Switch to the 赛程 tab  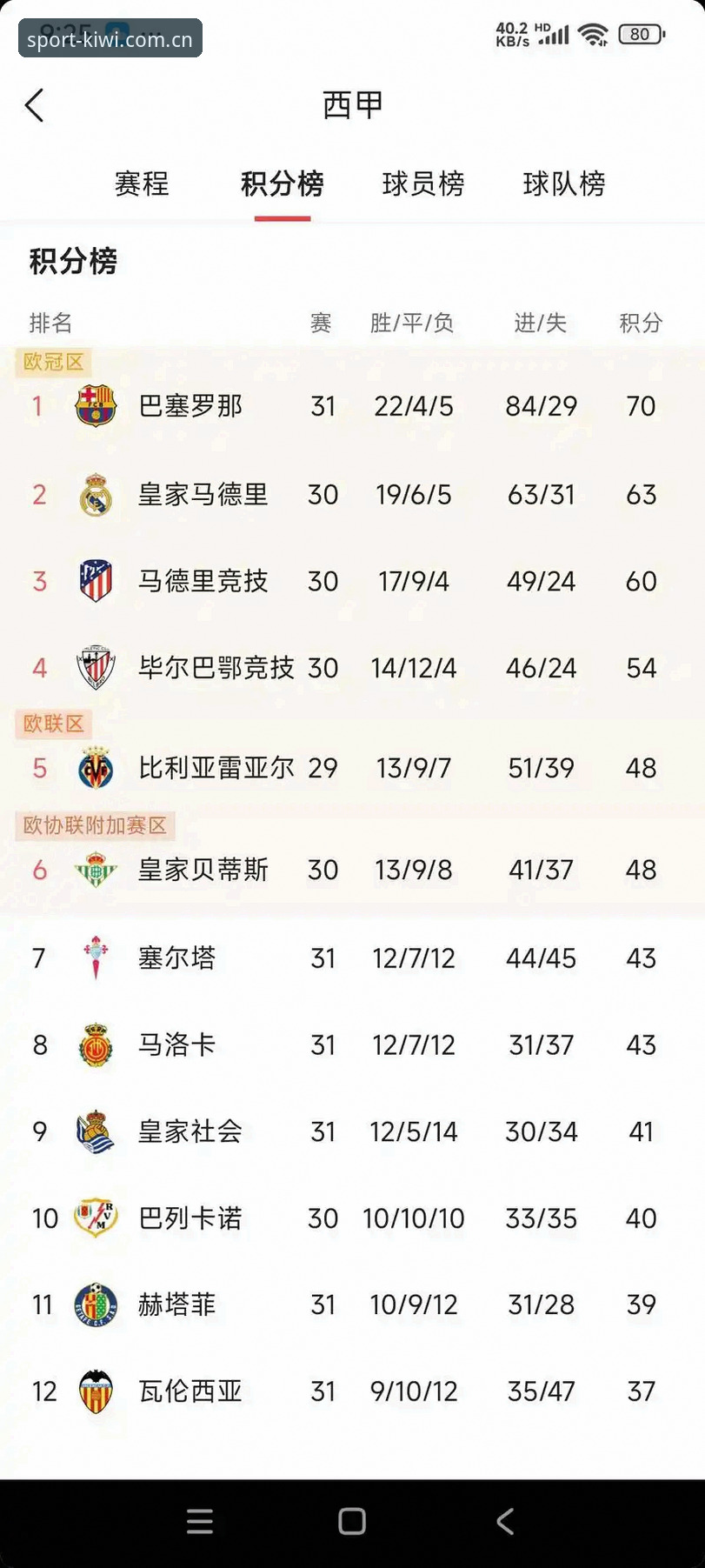coord(142,184)
